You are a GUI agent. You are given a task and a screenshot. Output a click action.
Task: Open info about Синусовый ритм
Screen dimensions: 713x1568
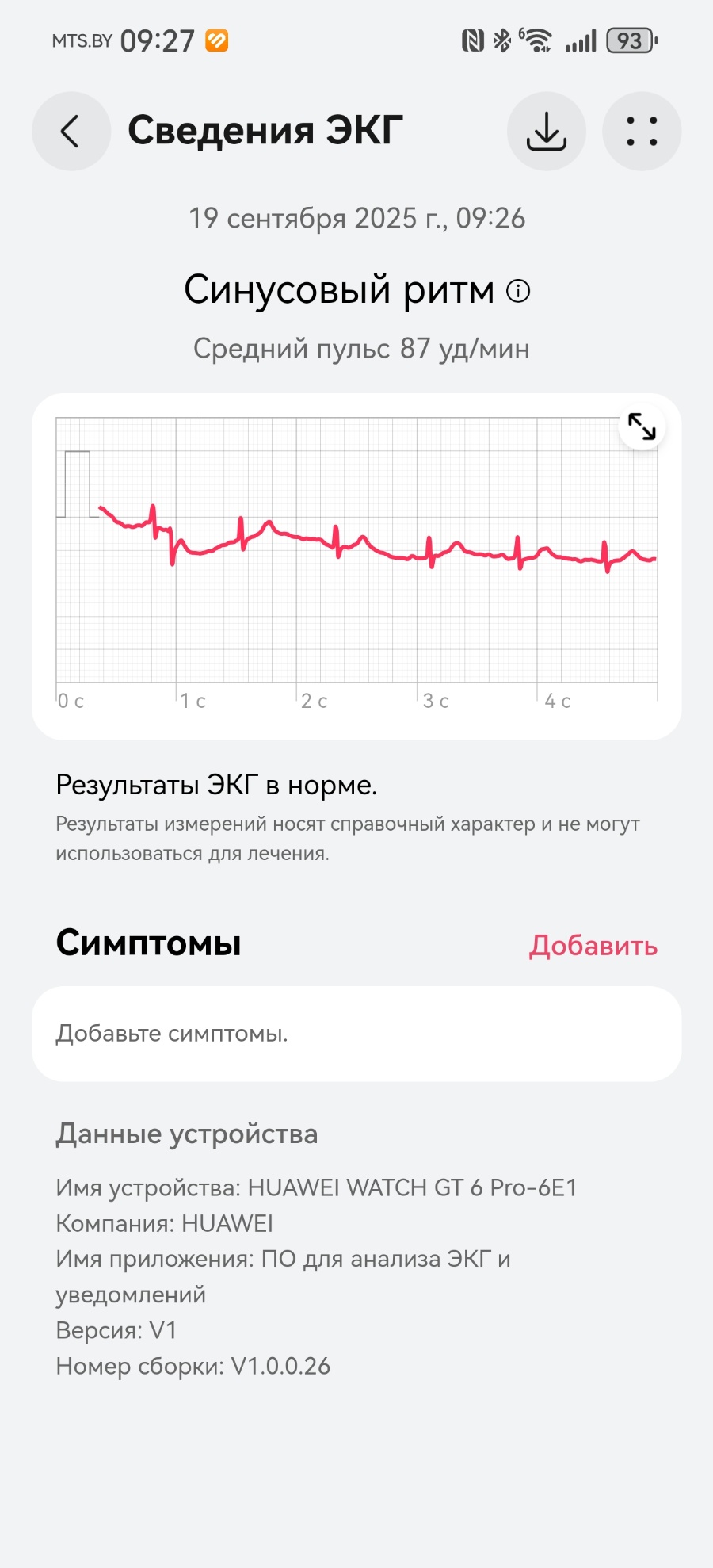(518, 292)
